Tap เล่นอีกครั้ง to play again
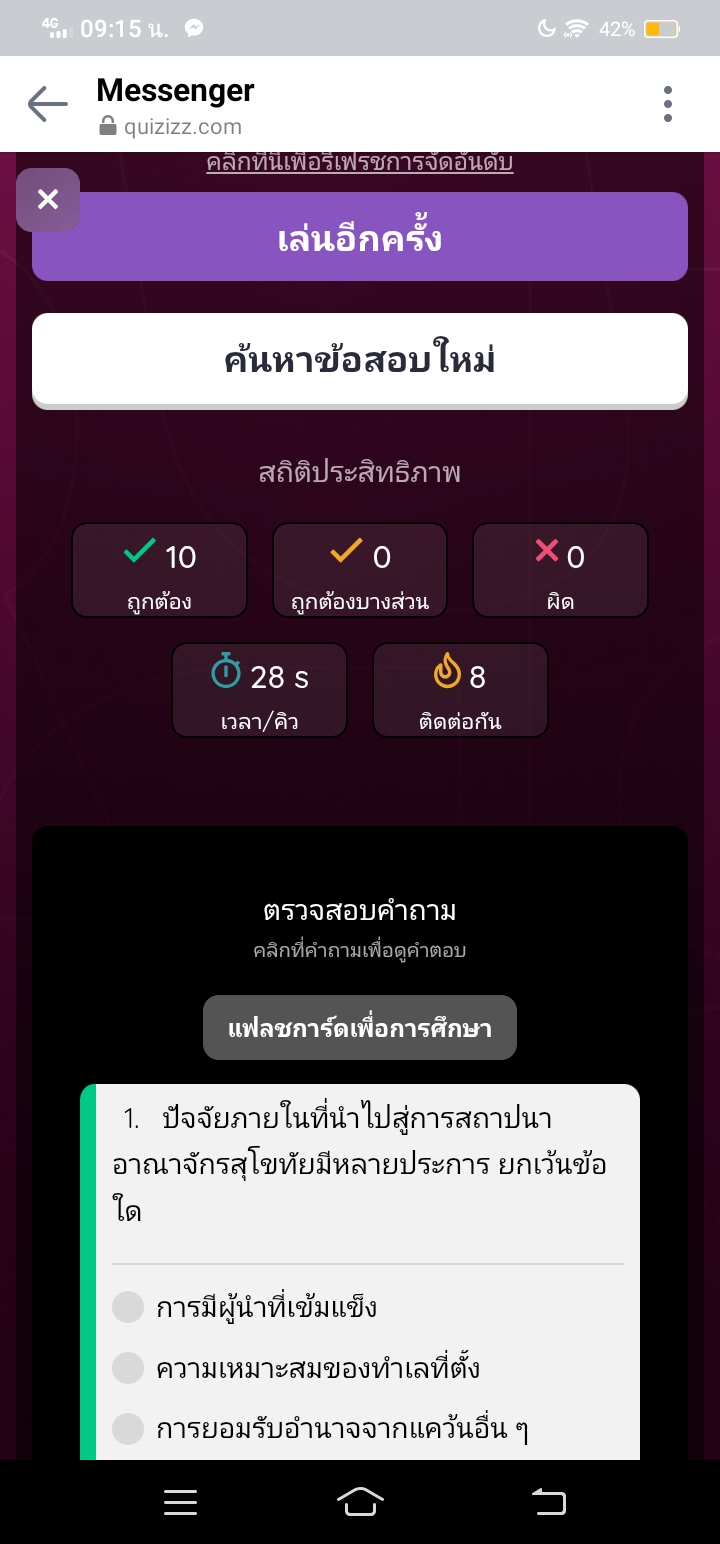The image size is (720, 1544). point(360,240)
